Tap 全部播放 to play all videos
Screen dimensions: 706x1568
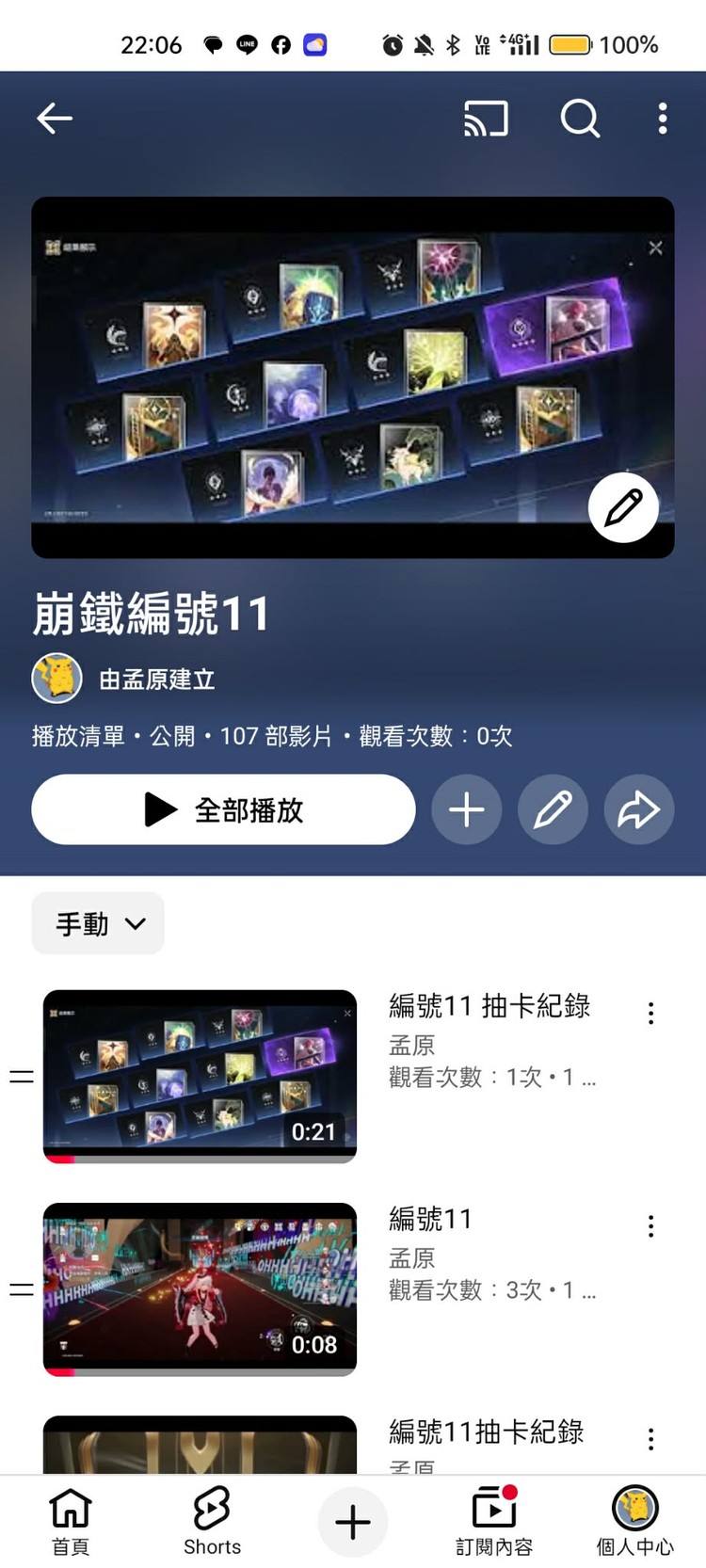(x=223, y=809)
